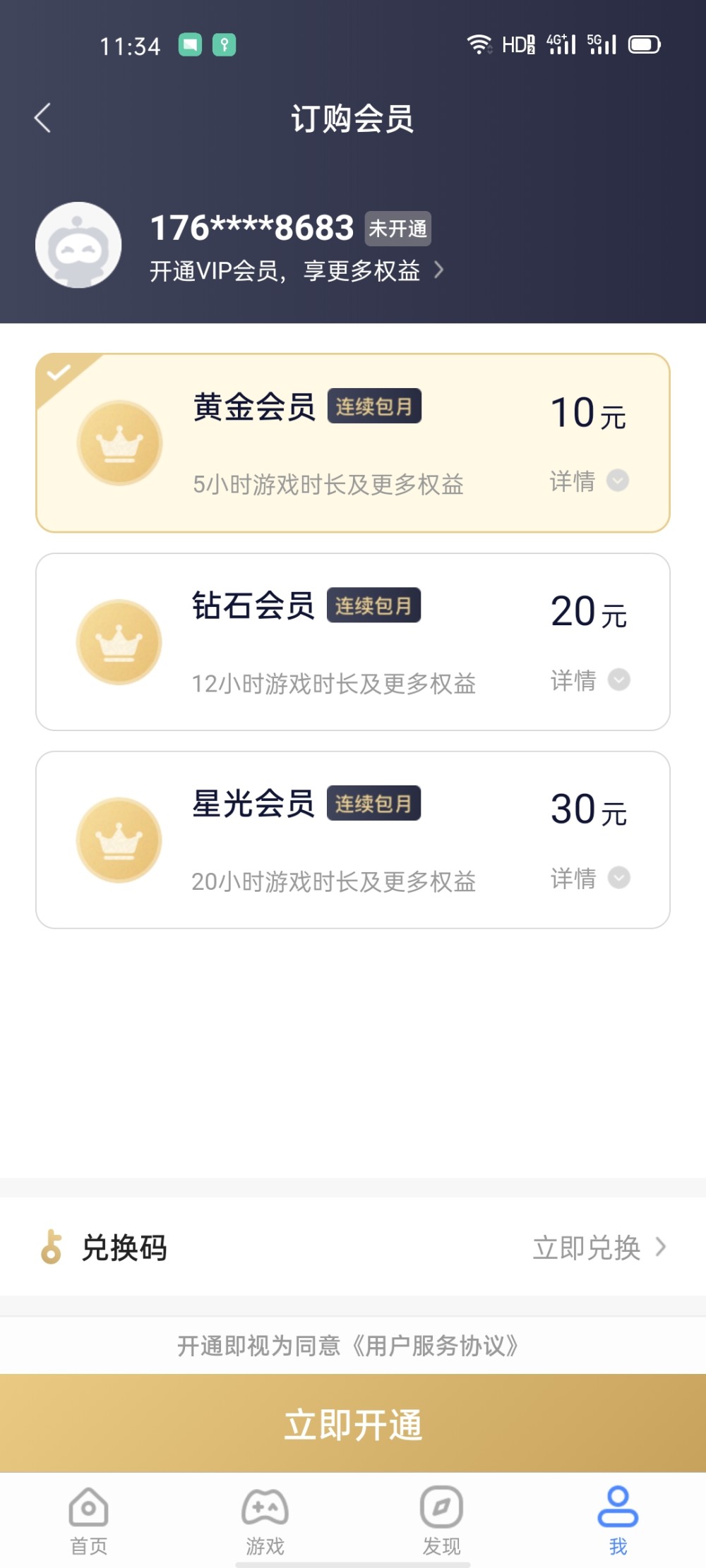Tap the battery indicator in status bar

tap(645, 44)
